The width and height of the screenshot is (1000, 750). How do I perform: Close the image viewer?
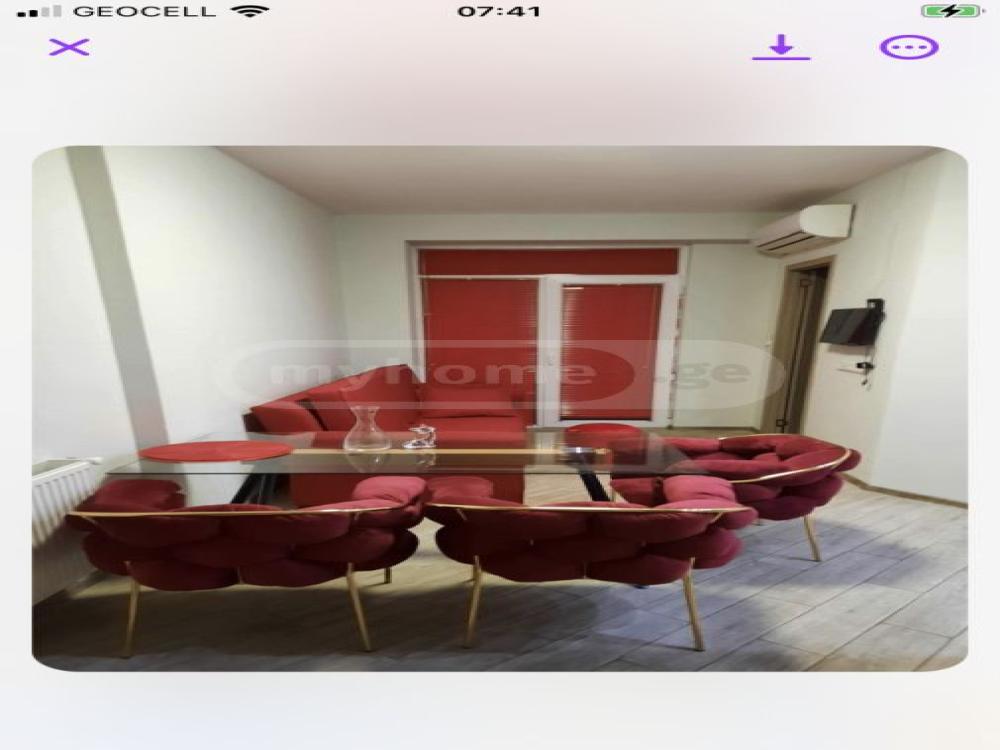69,47
